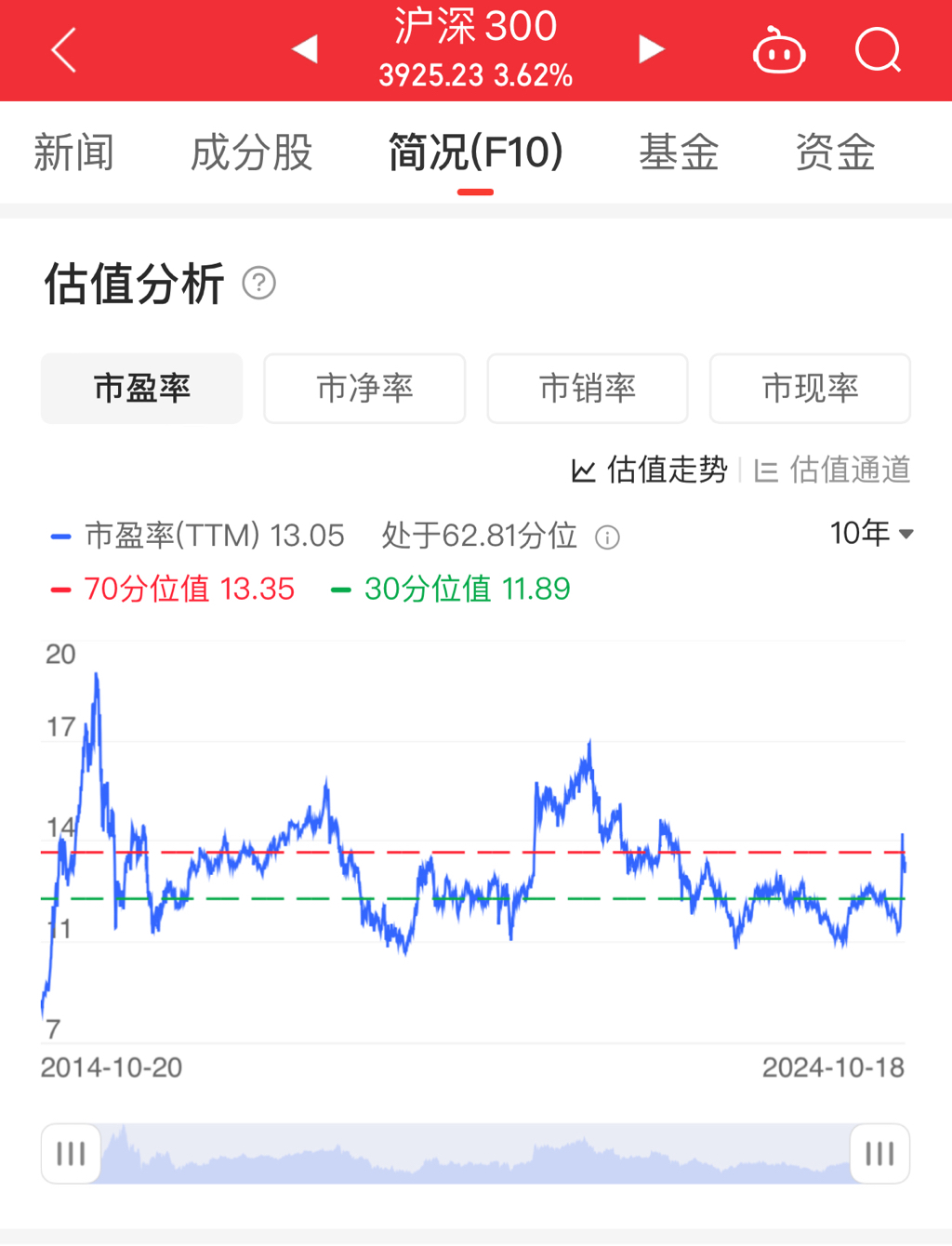Switch to the 基金 tab
Viewport: 952px width, 1246px height.
pyautogui.click(x=679, y=152)
